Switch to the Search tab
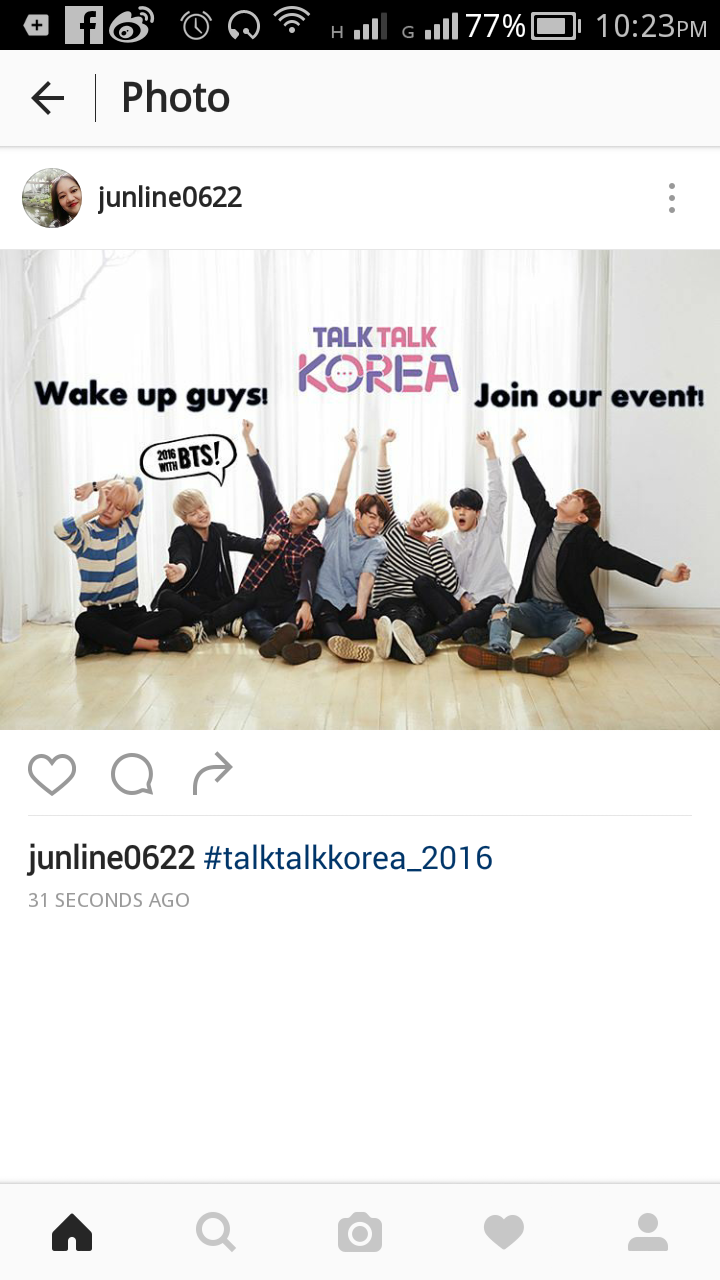The width and height of the screenshot is (720, 1280). tap(216, 1232)
